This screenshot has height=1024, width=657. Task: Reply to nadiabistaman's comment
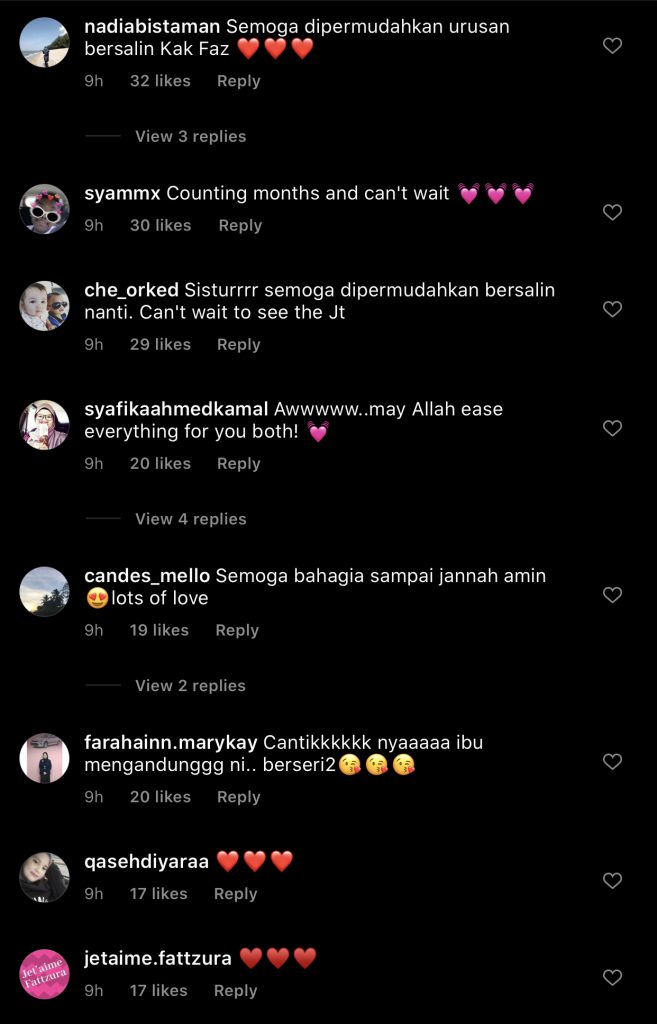pyautogui.click(x=238, y=81)
